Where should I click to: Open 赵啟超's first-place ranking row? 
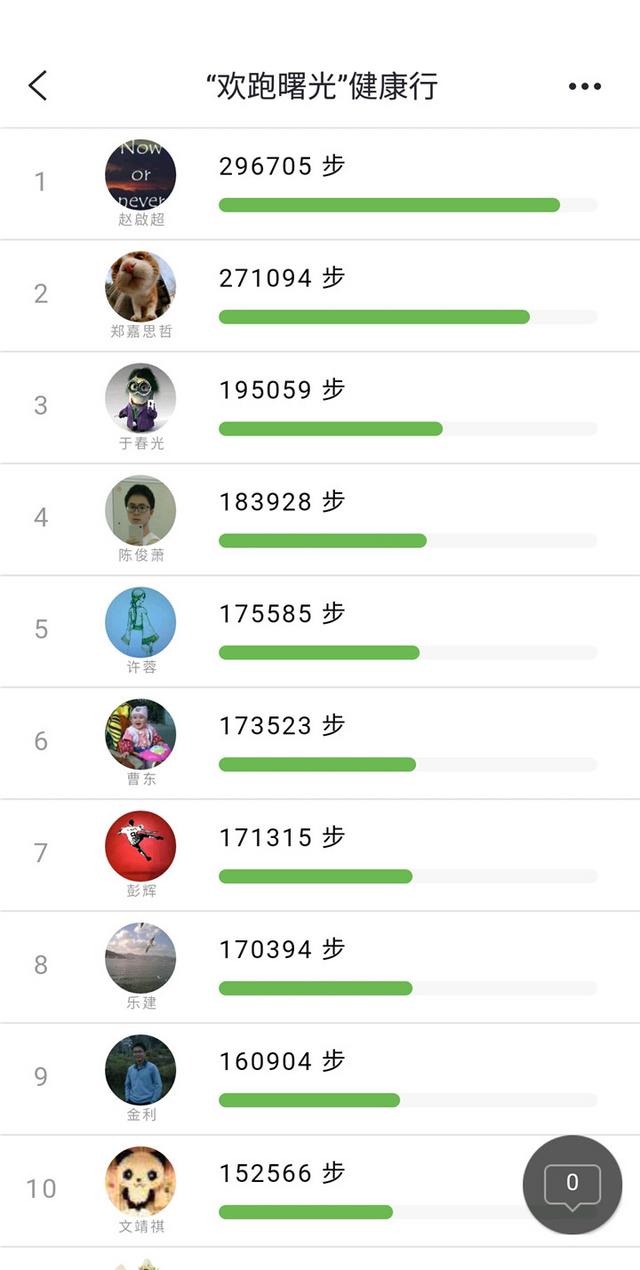pos(320,184)
